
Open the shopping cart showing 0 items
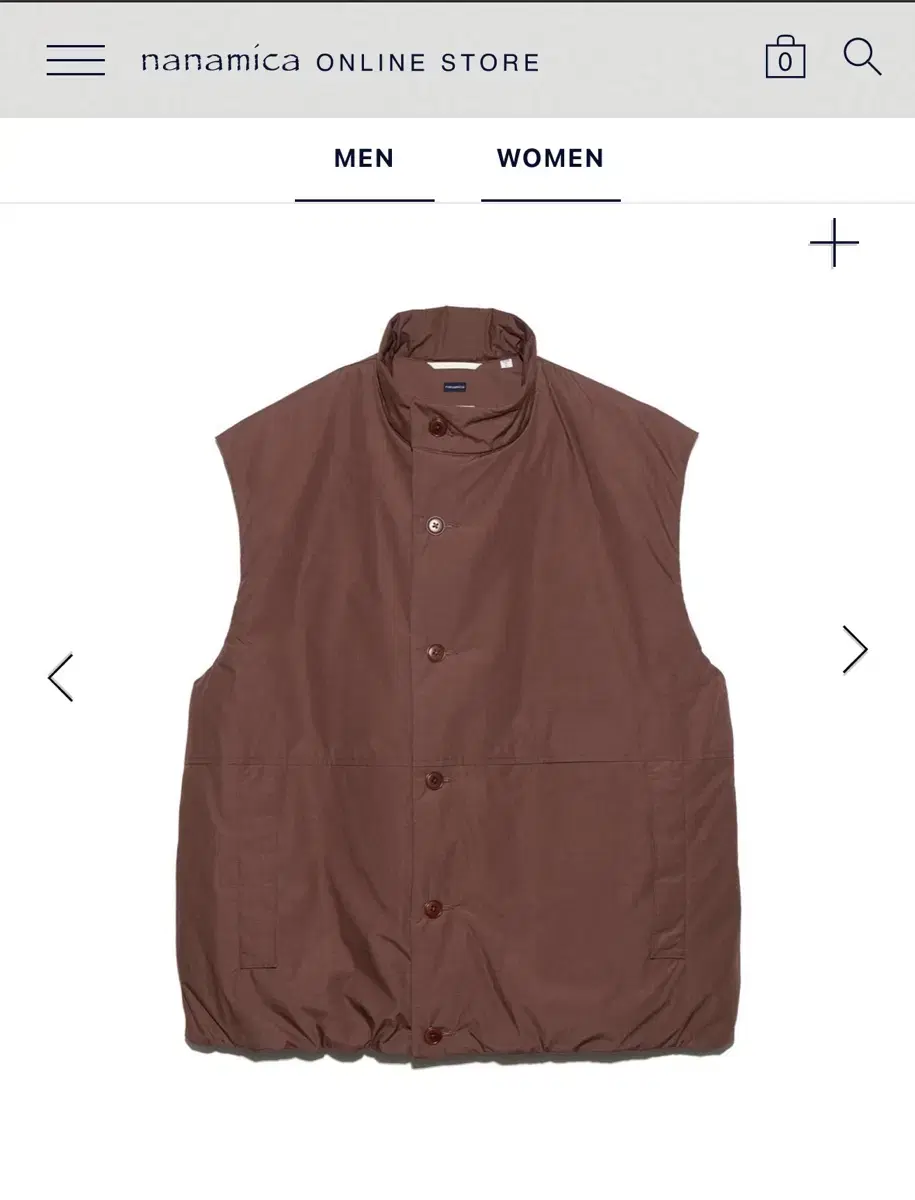[785, 58]
